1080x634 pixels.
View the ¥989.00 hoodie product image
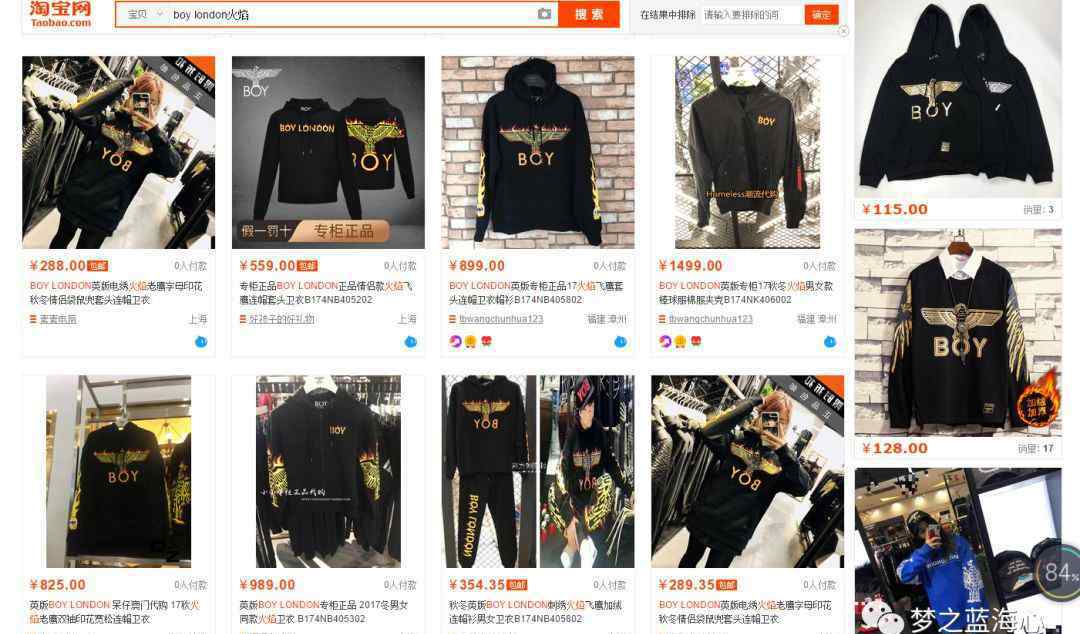pos(328,472)
